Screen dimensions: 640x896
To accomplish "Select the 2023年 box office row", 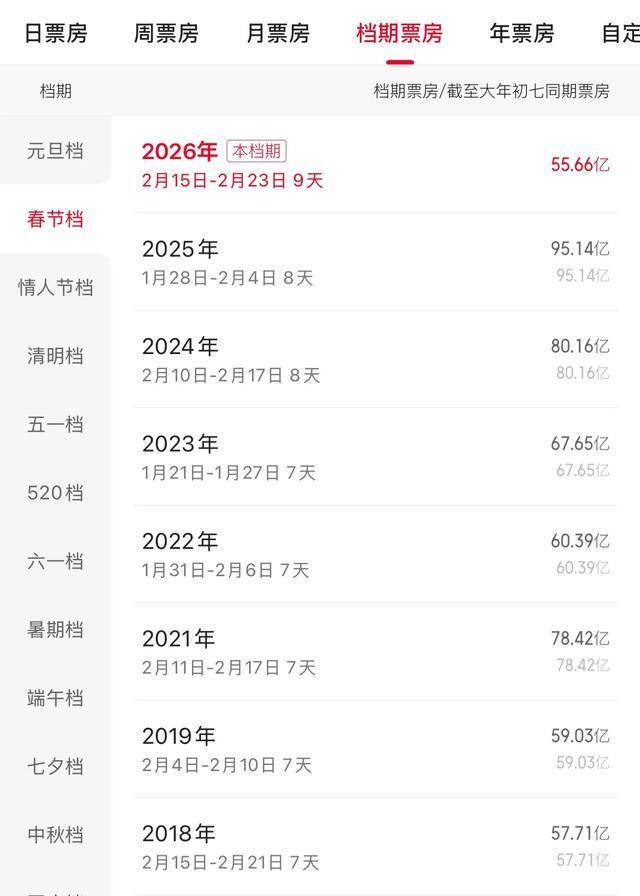I will pyautogui.click(x=375, y=457).
